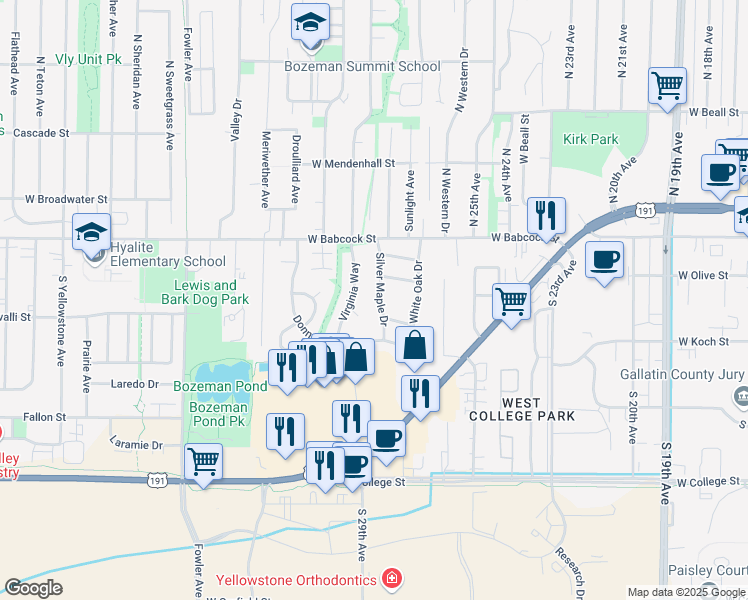This screenshot has height=600, width=748.
Task: Open the restaurant marker near Laramie Dr
Action: [285, 431]
